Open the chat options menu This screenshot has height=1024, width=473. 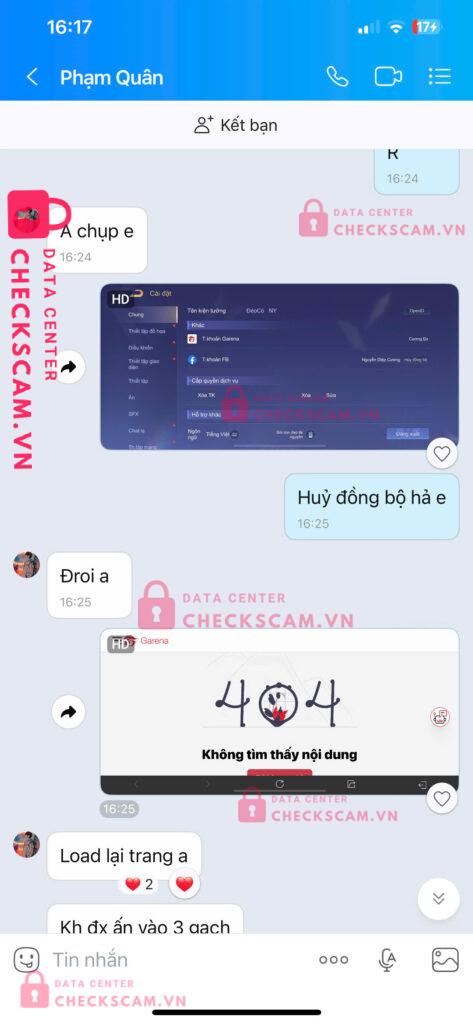[440, 77]
